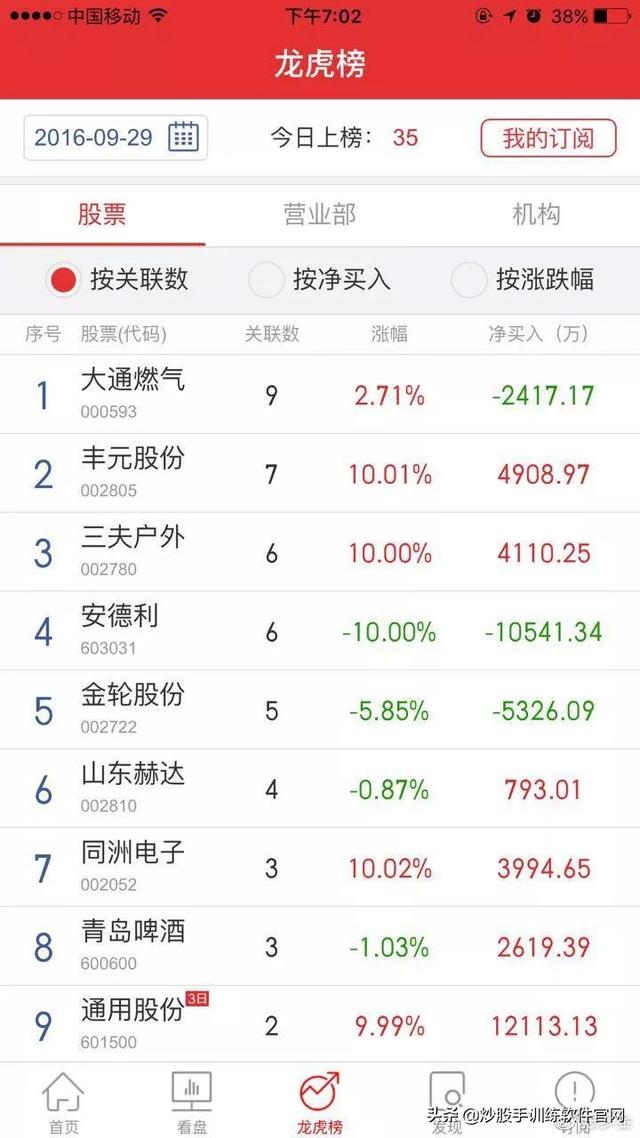Open the 丰元股份 stock row
The width and height of the screenshot is (640, 1138).
pyautogui.click(x=320, y=474)
